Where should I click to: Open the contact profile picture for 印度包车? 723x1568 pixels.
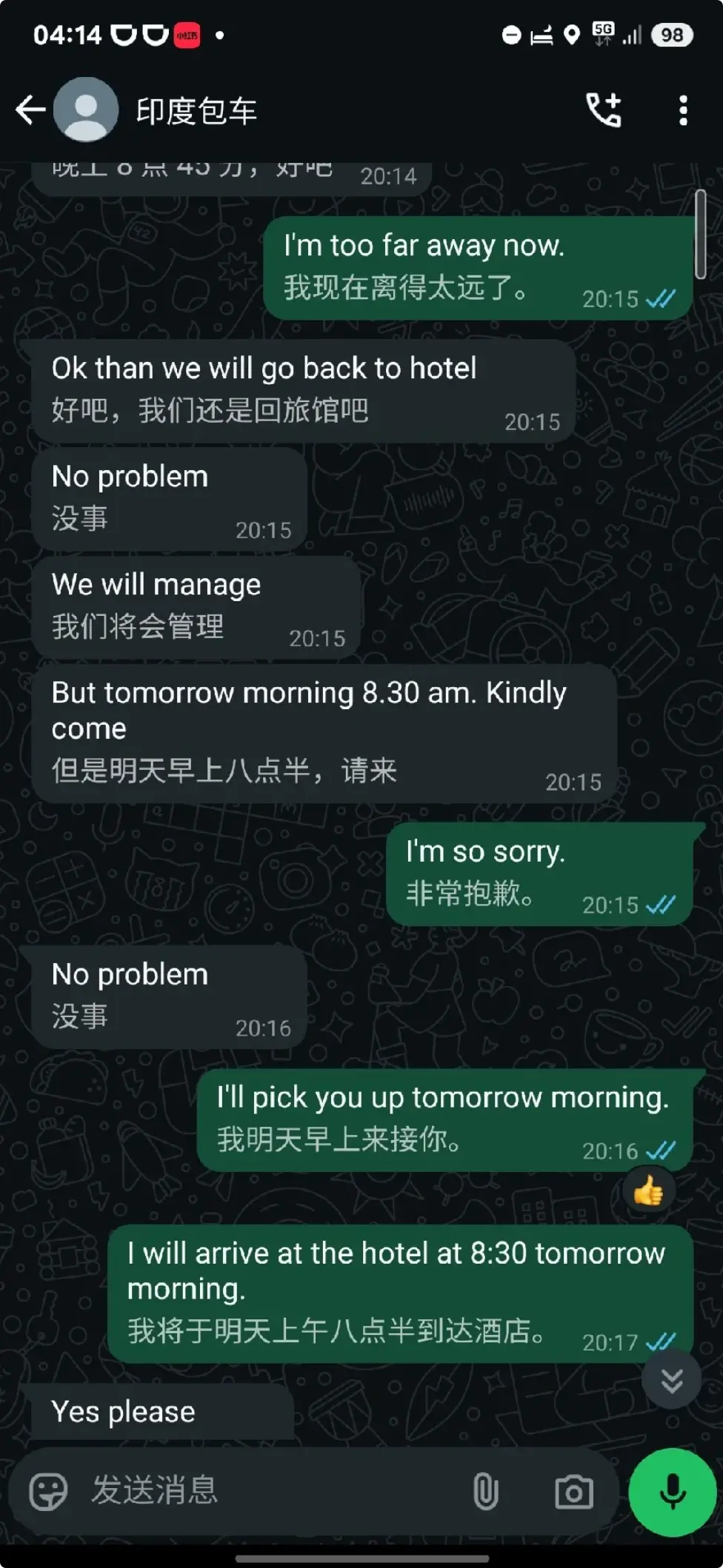coord(86,110)
